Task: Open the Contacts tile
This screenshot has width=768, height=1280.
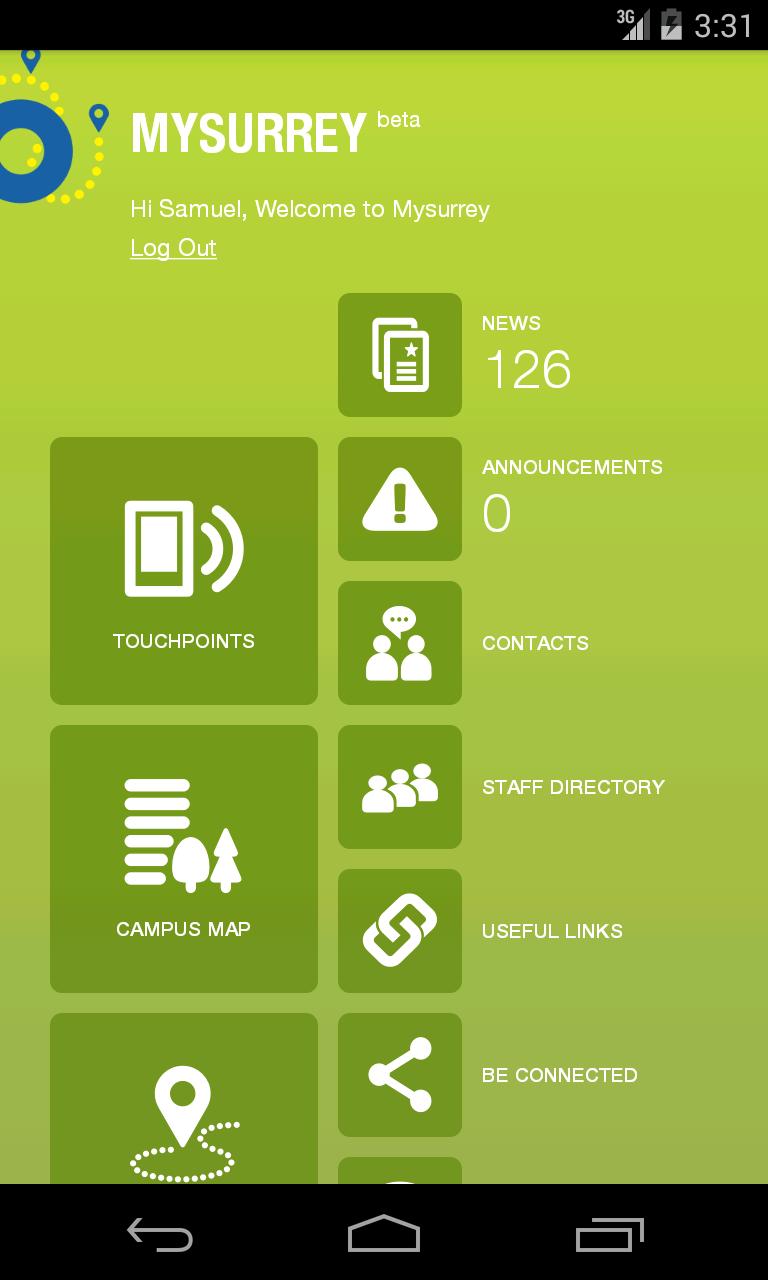Action: tap(400, 643)
